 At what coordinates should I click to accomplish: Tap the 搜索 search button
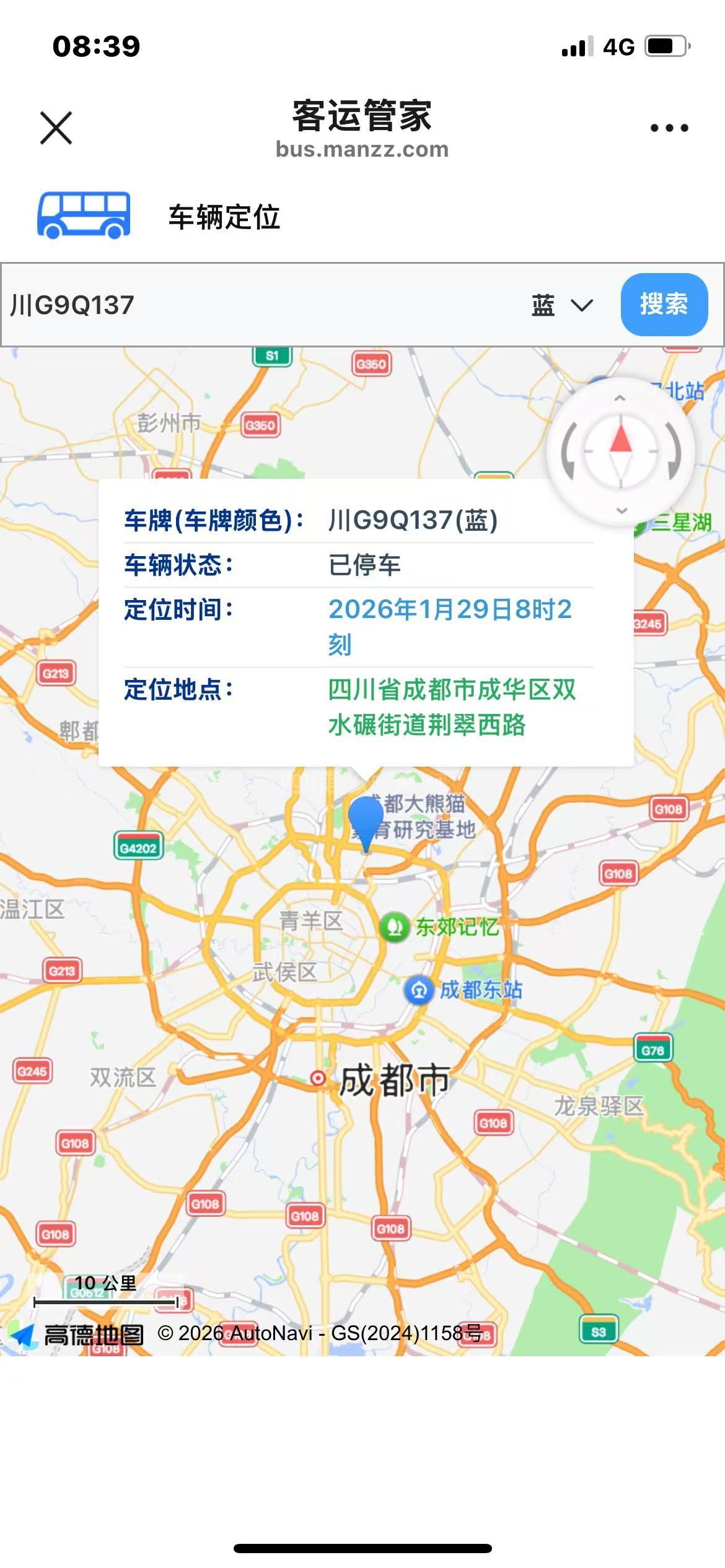tap(664, 305)
